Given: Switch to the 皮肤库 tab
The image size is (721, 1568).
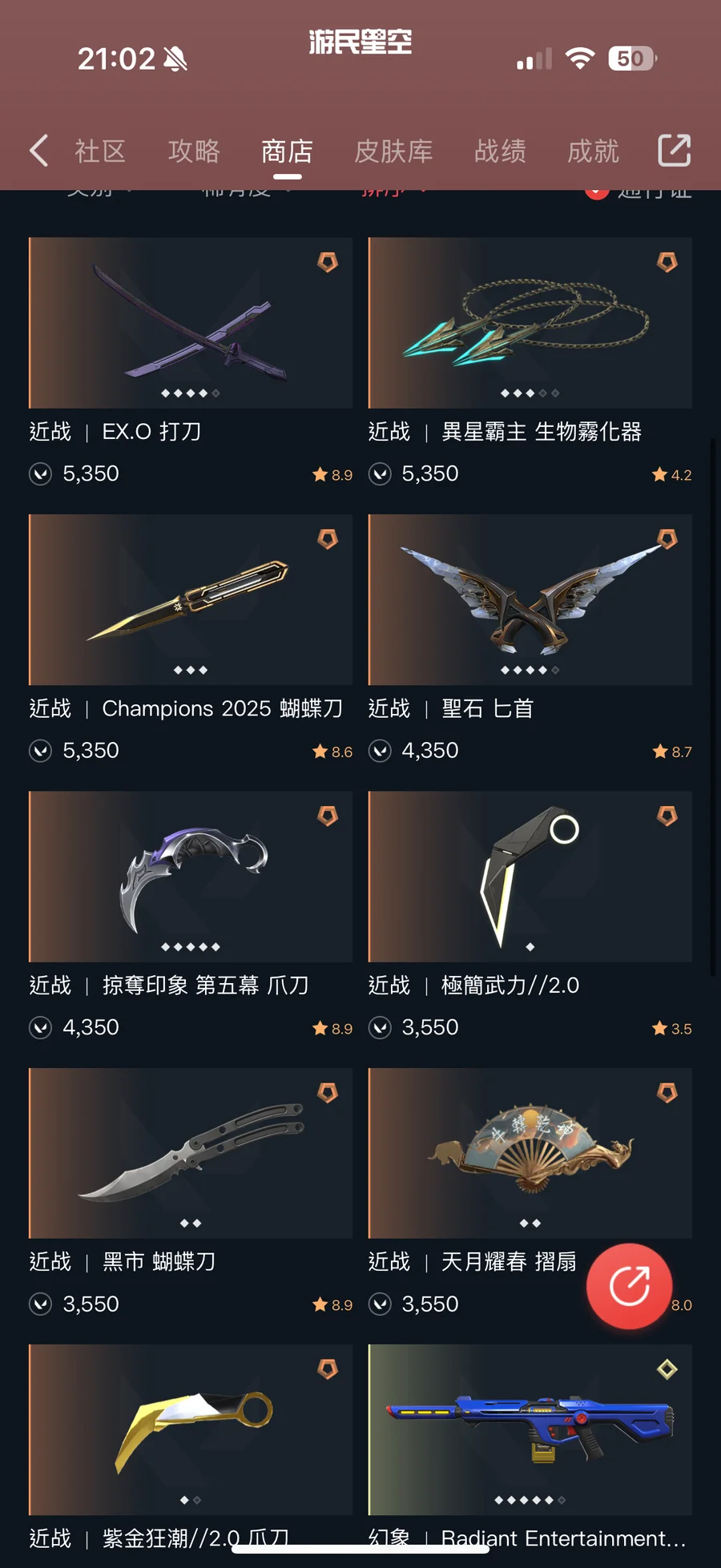Looking at the screenshot, I should coord(393,151).
